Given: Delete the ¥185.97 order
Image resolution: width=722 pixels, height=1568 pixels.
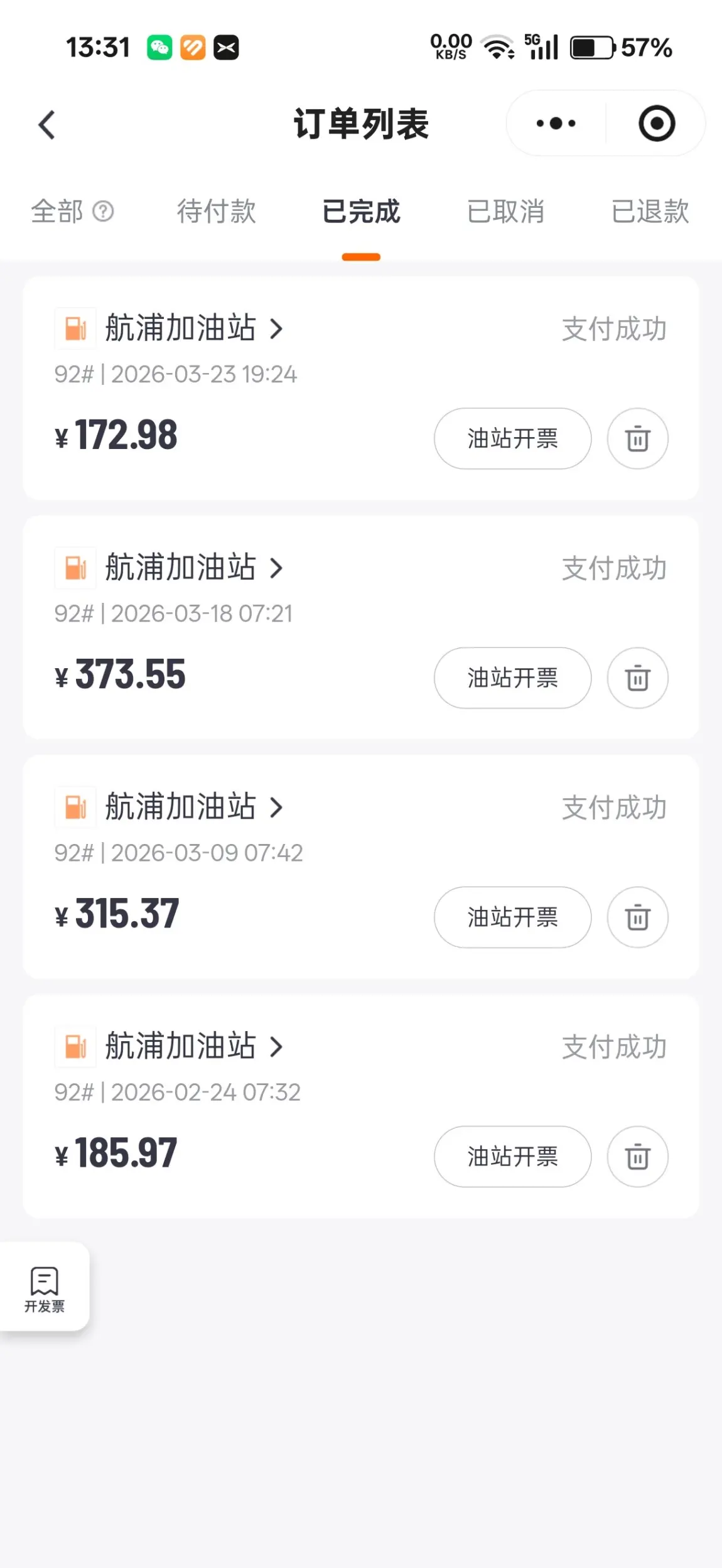Looking at the screenshot, I should tap(637, 1156).
